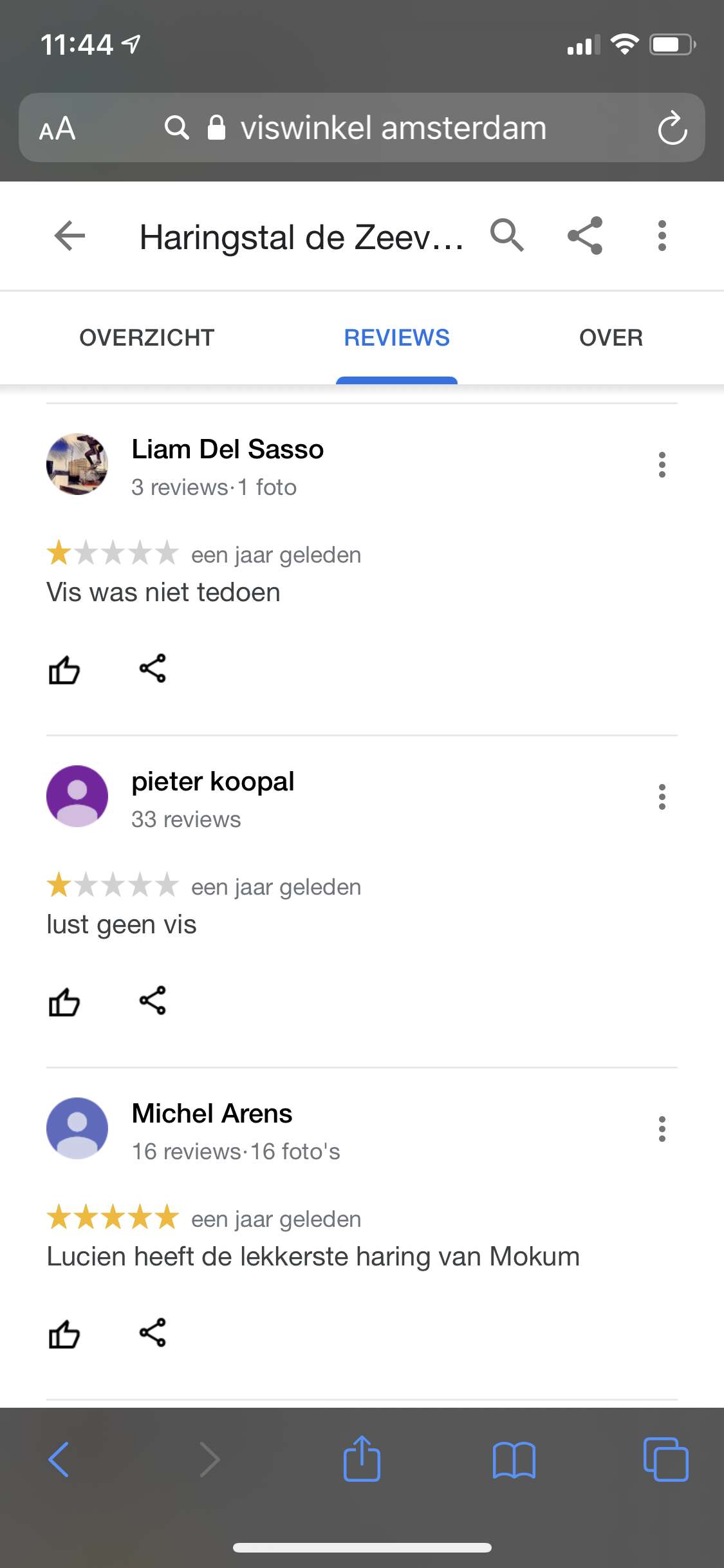The width and height of the screenshot is (724, 1568).
Task: Like Liam Del Sasso's review
Action: point(64,669)
